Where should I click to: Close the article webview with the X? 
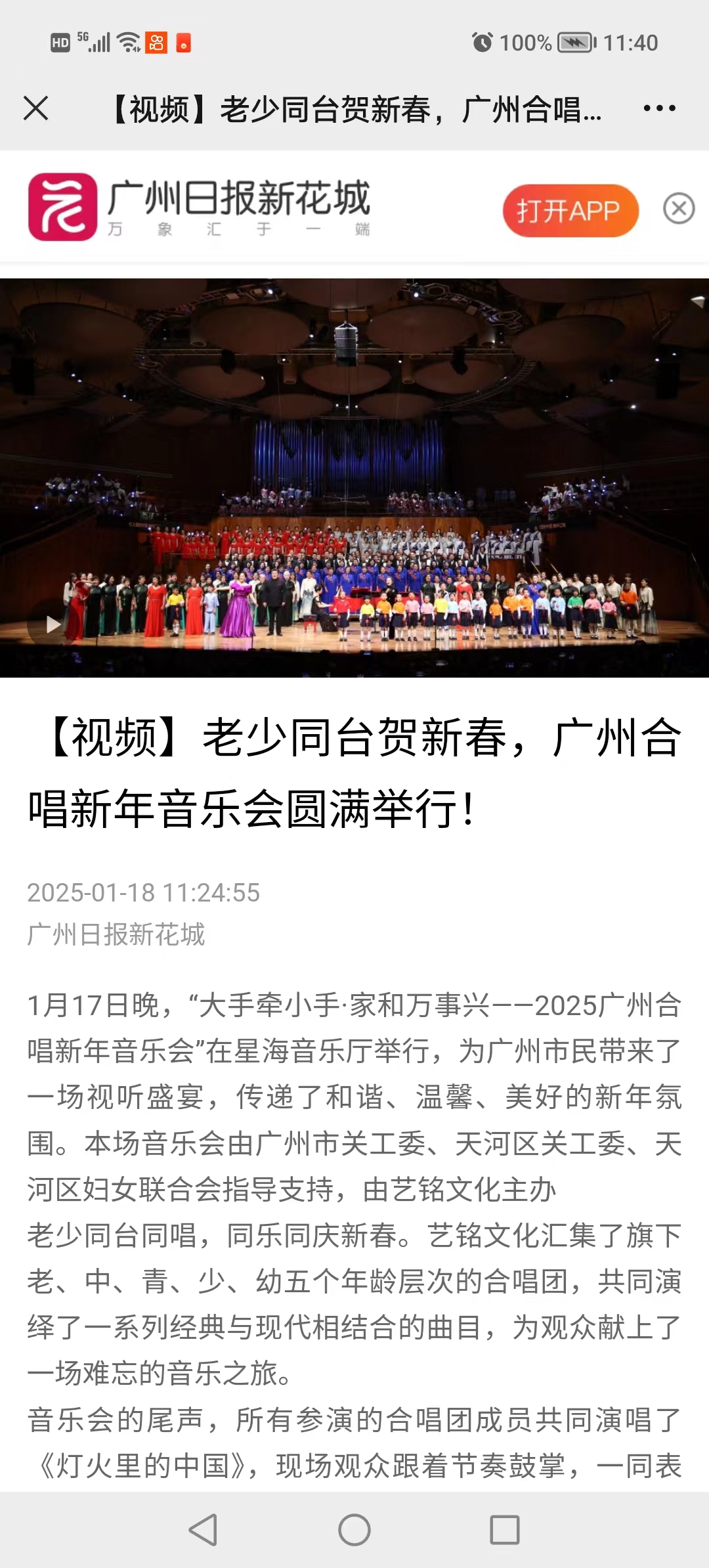36,108
